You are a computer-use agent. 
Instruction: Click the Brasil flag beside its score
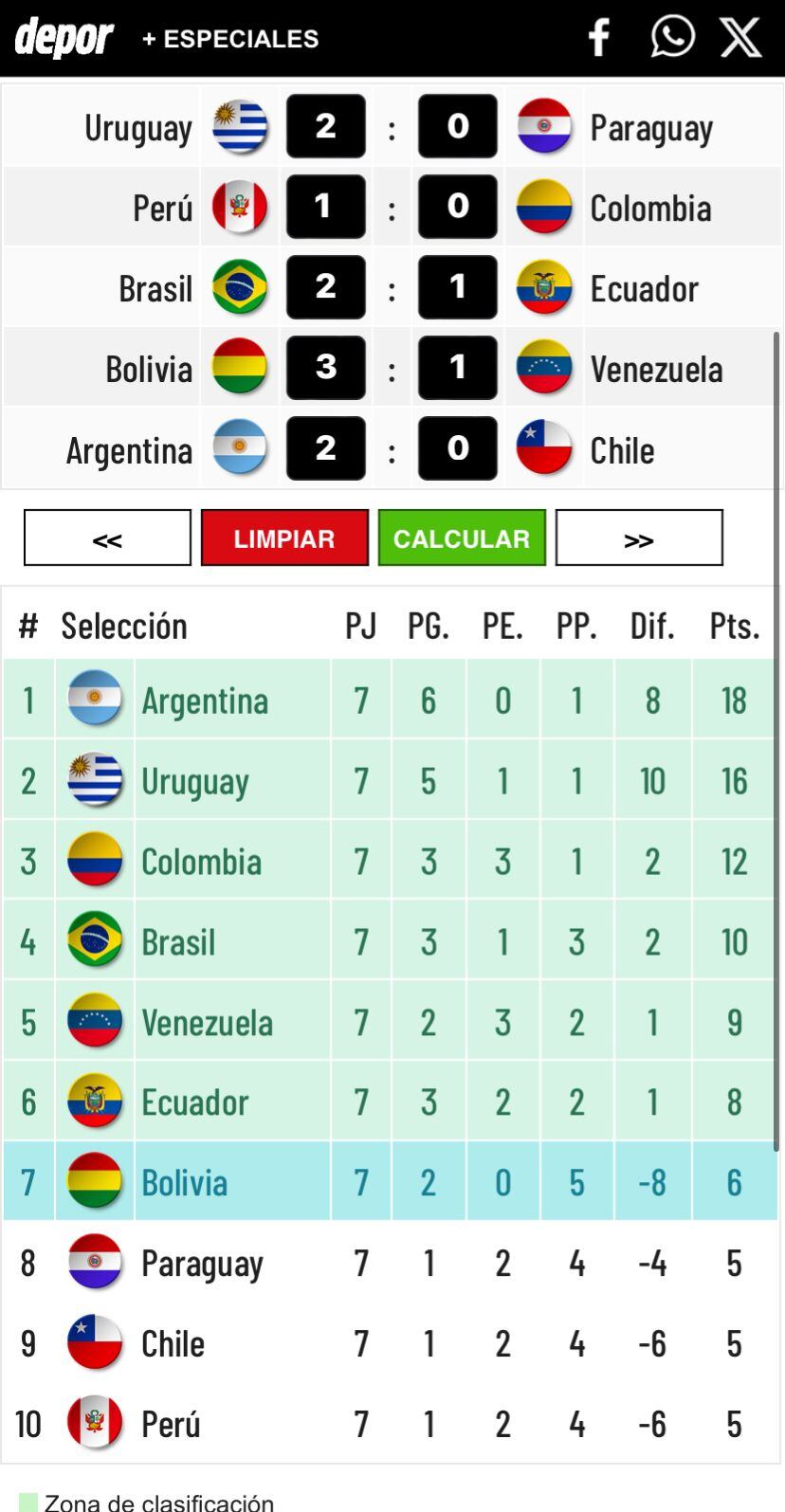point(240,288)
